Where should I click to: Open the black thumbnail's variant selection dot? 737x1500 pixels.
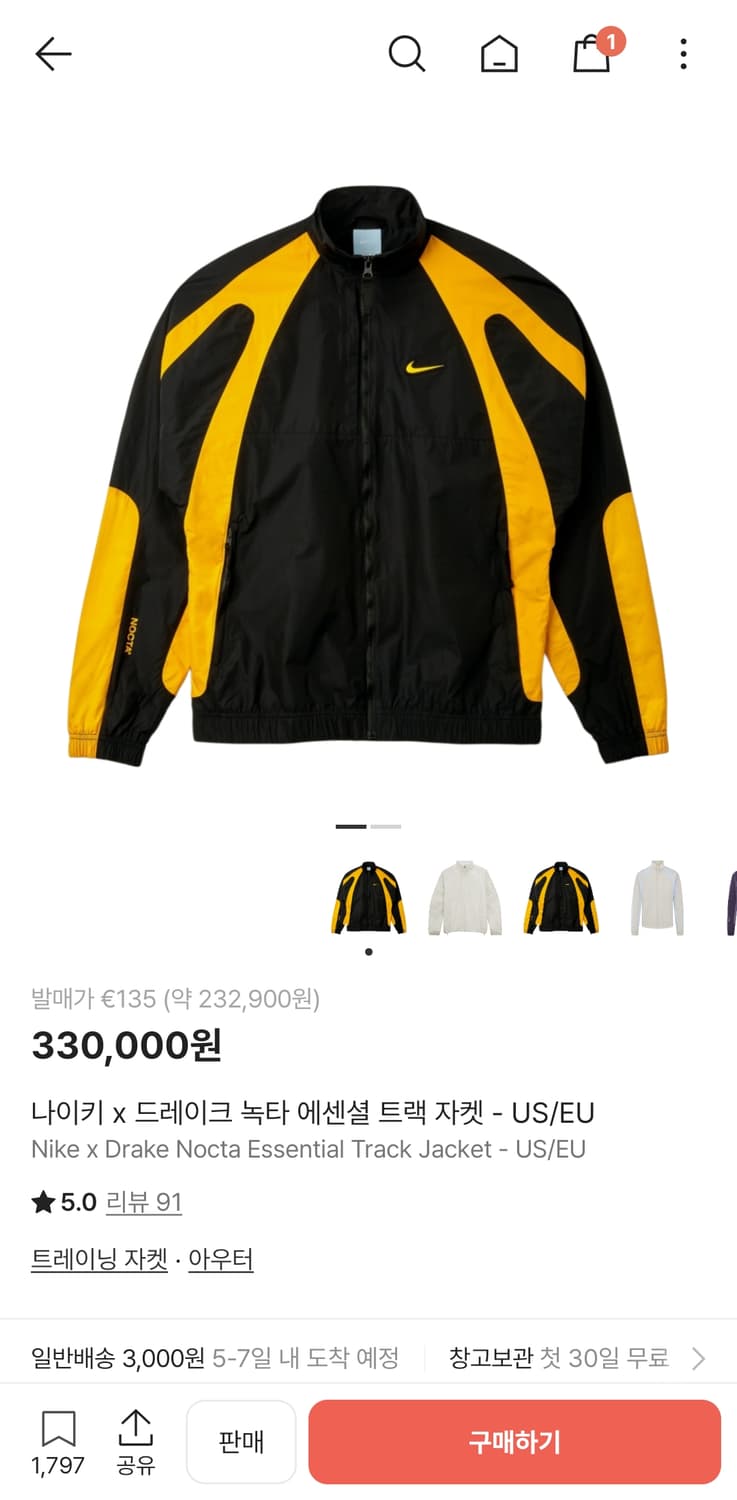coord(367,953)
